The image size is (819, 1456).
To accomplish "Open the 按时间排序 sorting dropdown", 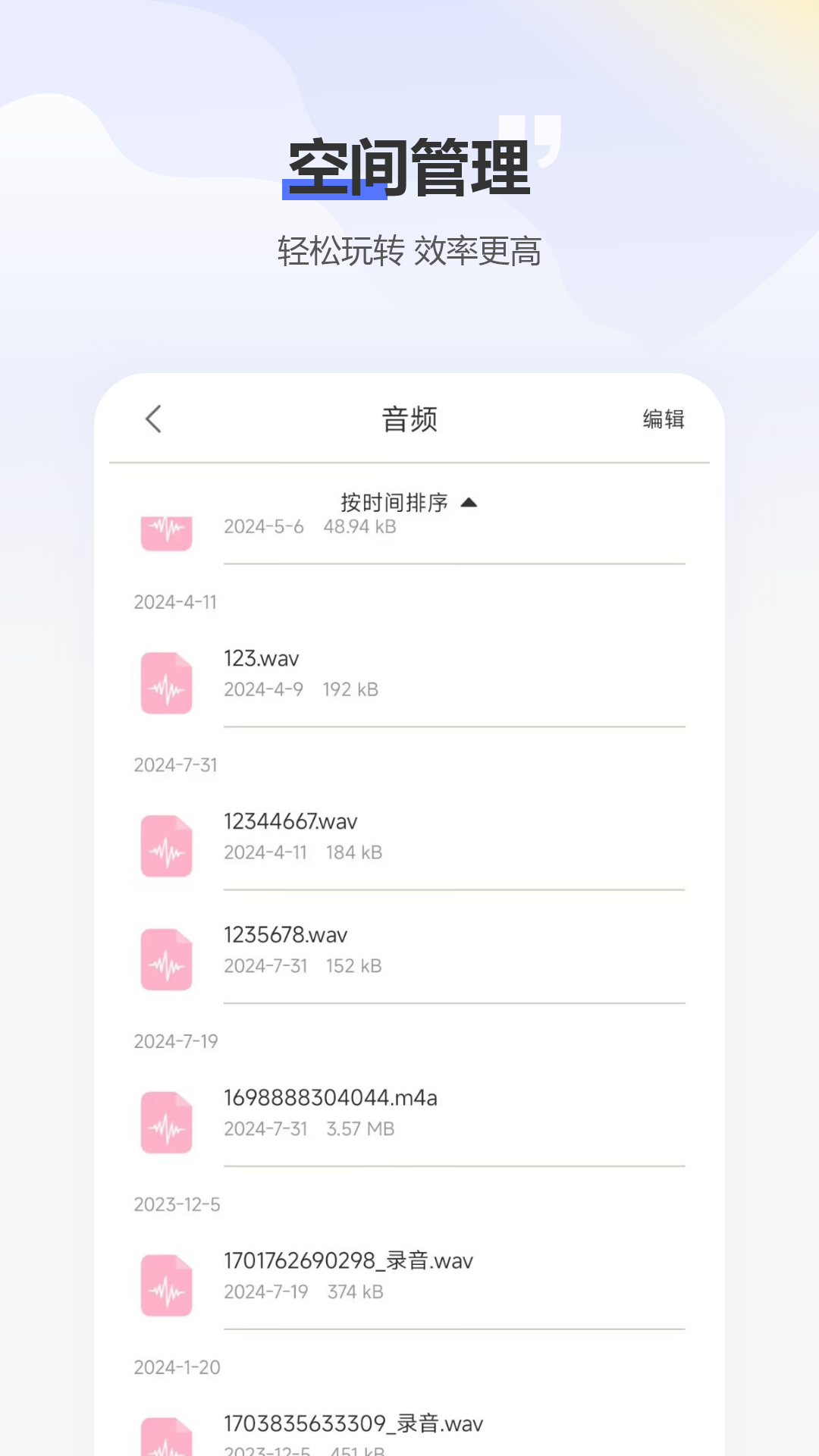I will click(394, 502).
